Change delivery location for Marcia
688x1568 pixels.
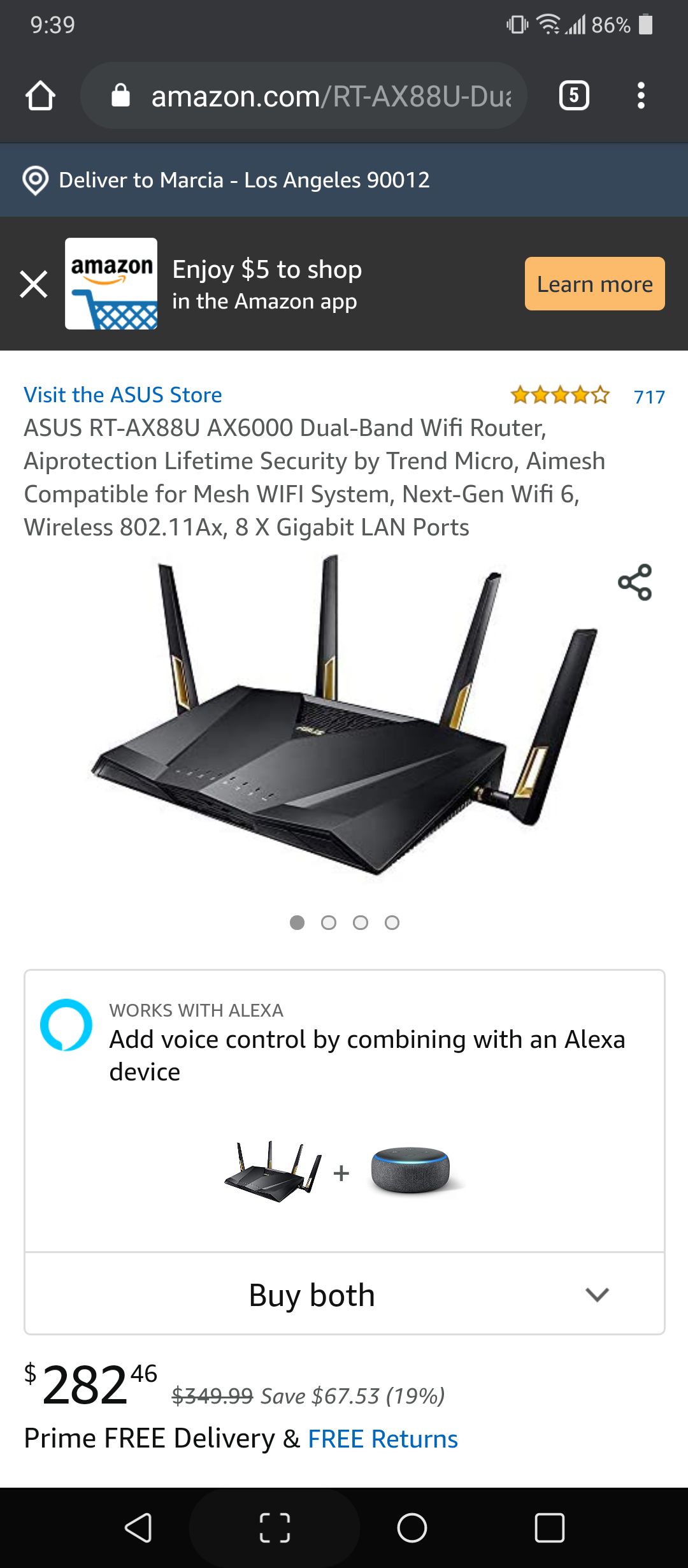244,180
